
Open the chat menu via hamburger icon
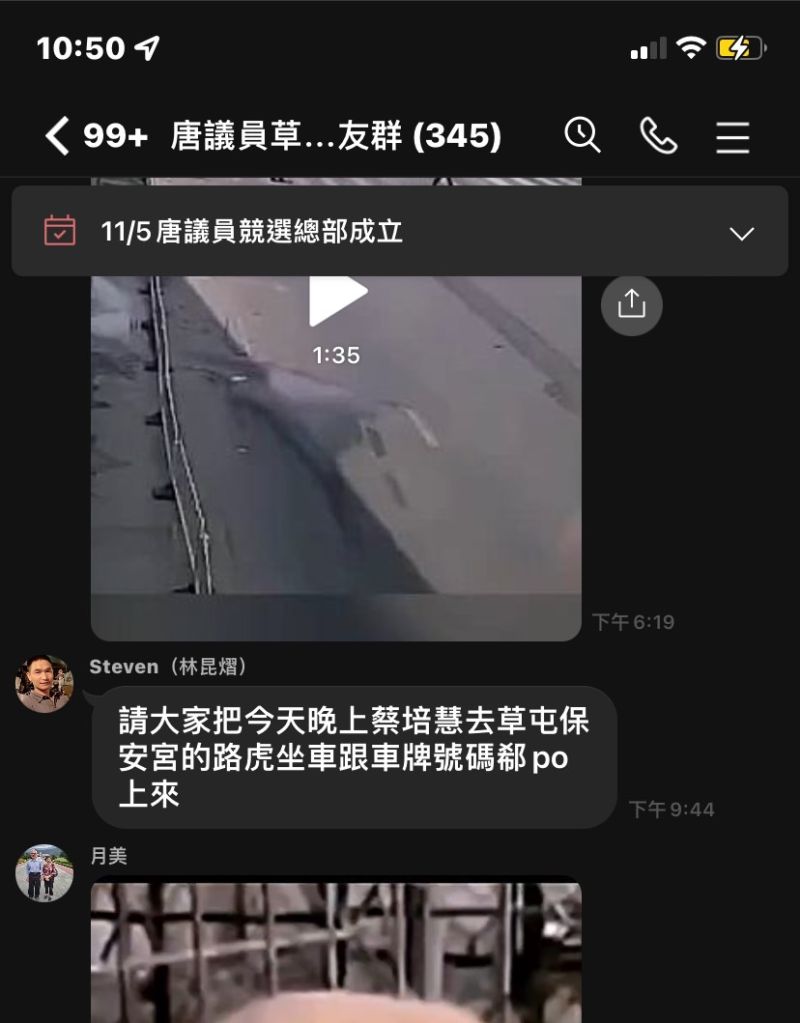[x=732, y=137]
